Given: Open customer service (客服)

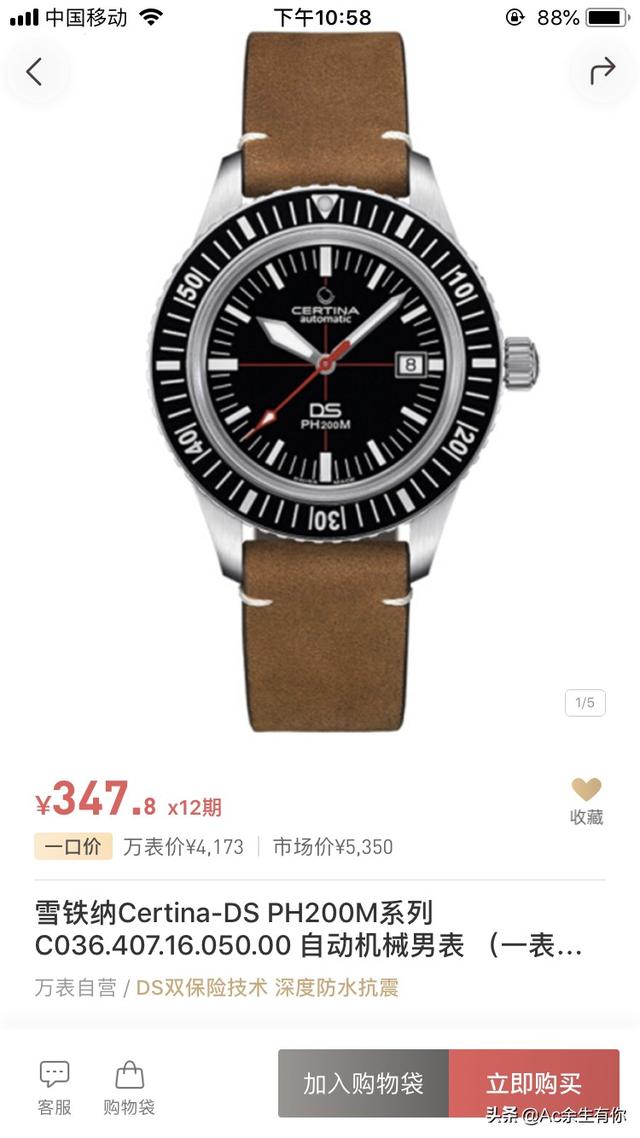Looking at the screenshot, I should click(55, 1088).
